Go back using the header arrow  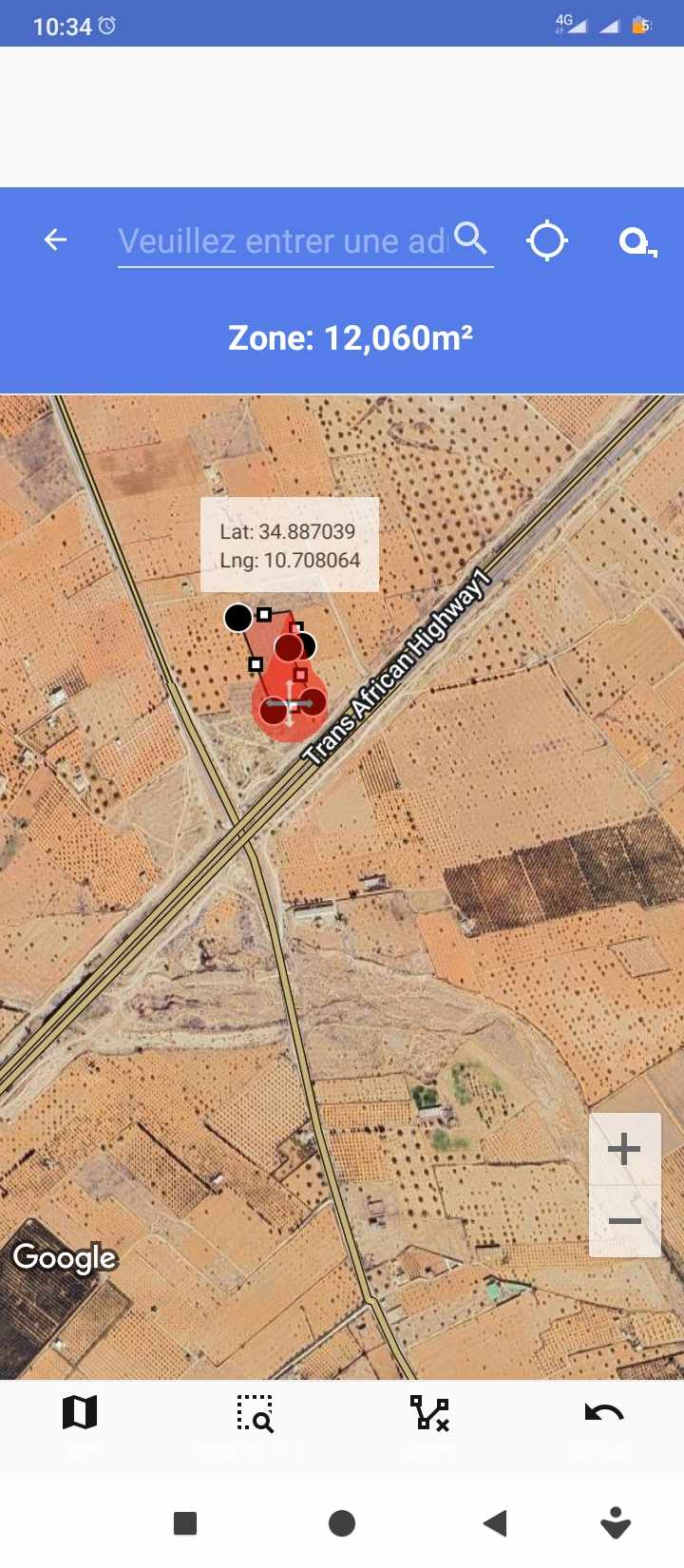[56, 240]
